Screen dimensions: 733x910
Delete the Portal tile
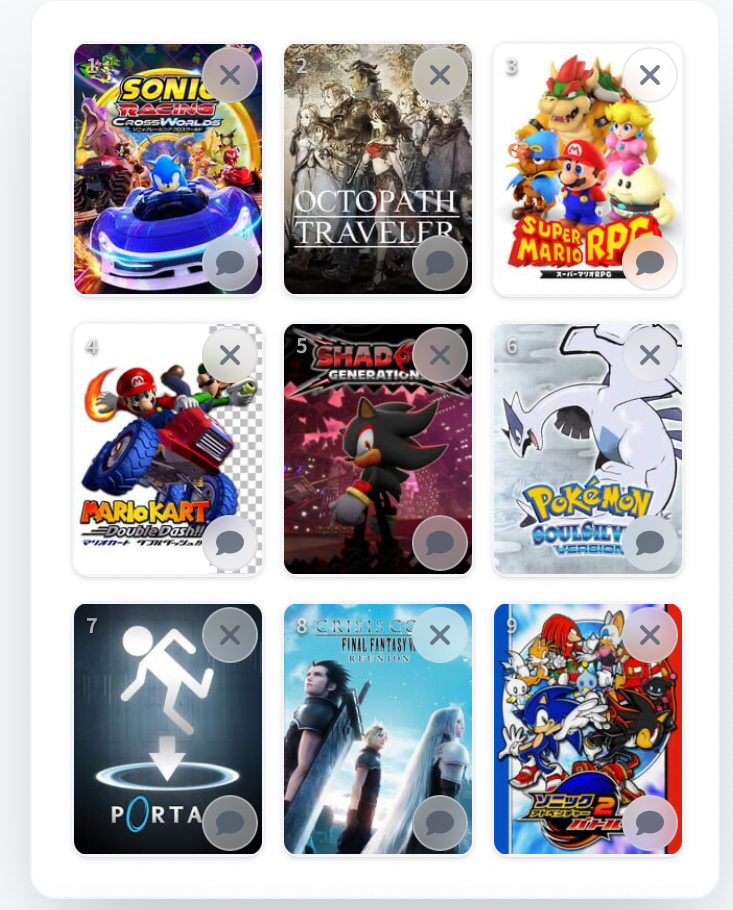(230, 635)
